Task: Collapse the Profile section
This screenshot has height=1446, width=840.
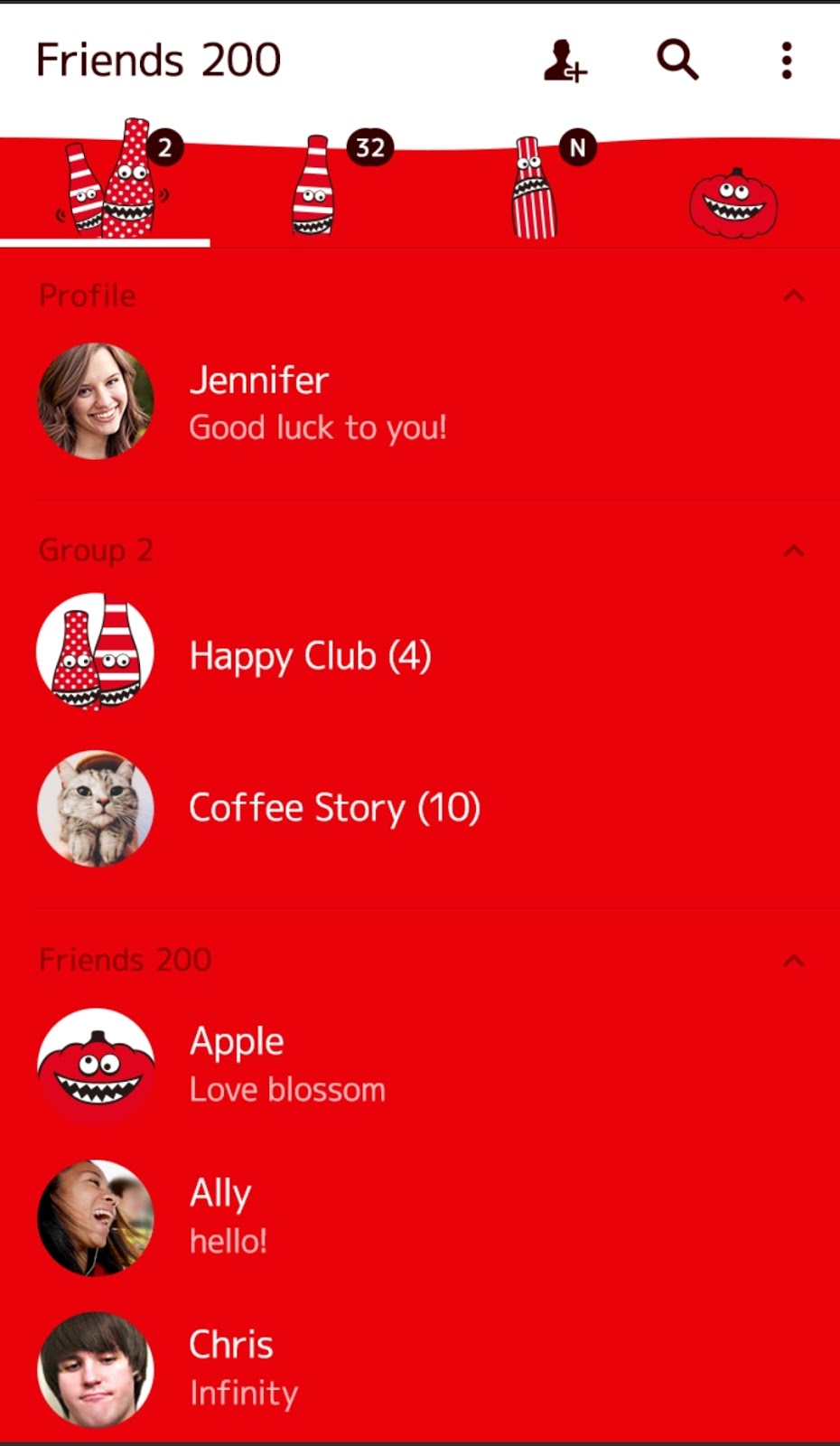Action: coord(794,296)
